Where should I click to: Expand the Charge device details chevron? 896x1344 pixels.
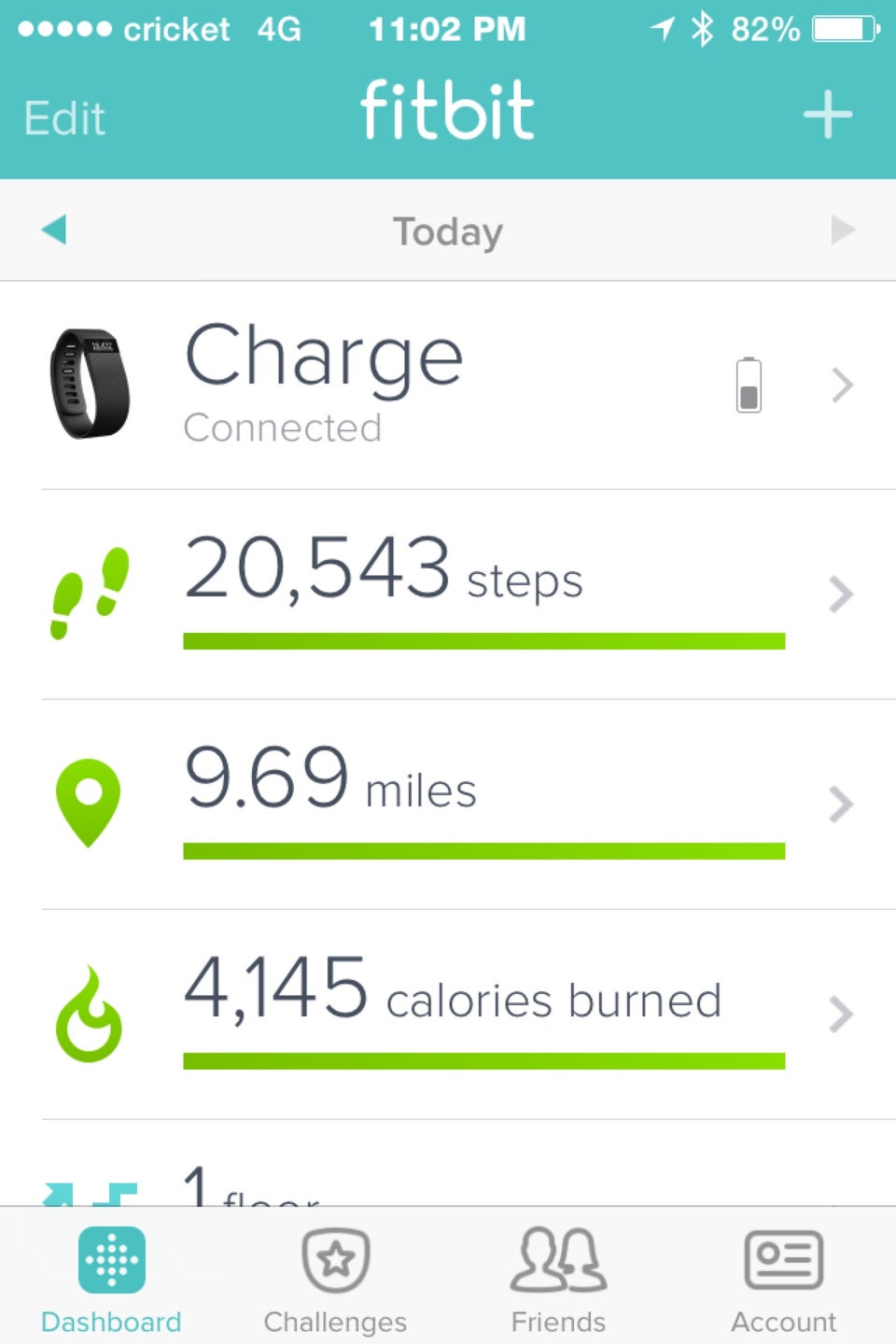842,385
